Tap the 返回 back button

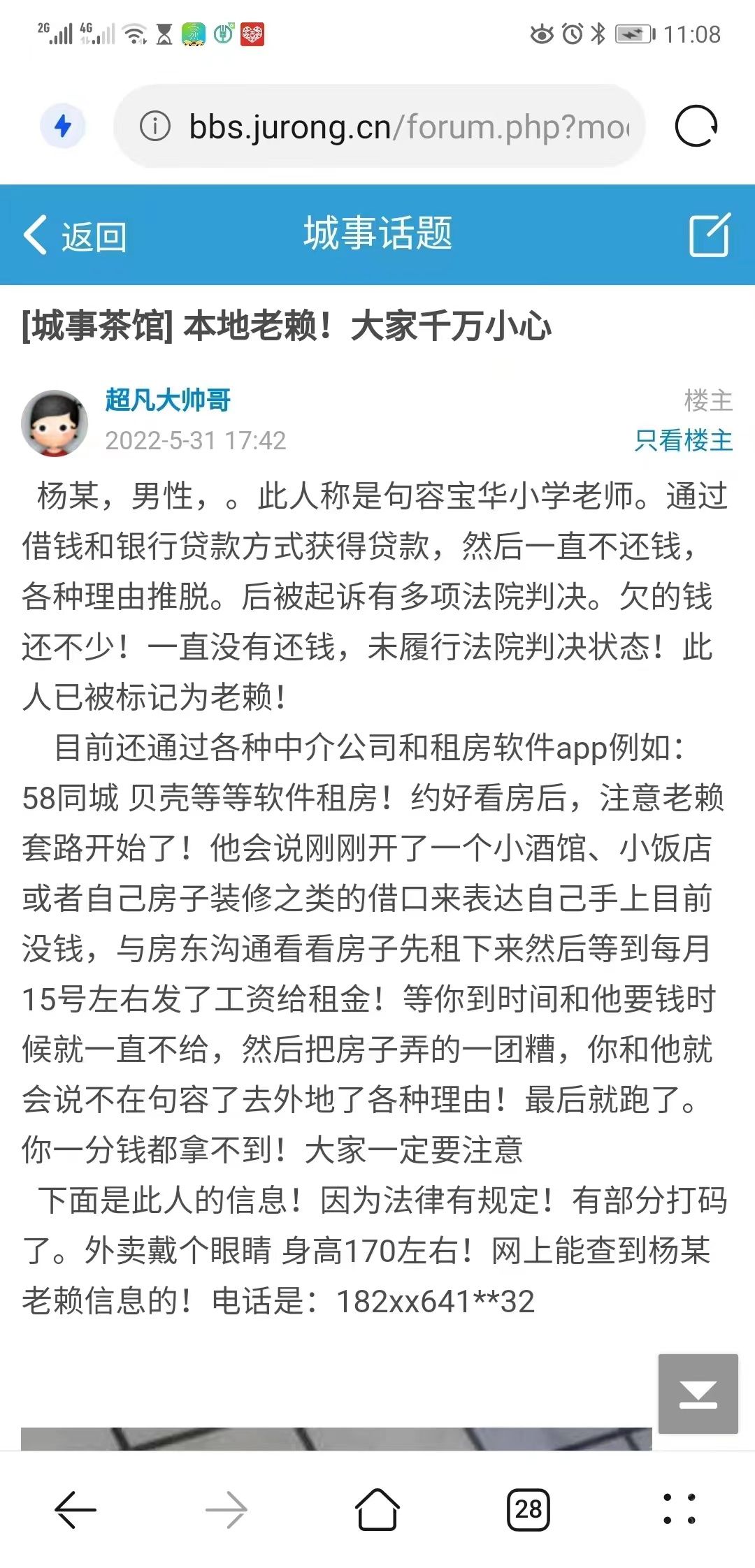(x=75, y=235)
